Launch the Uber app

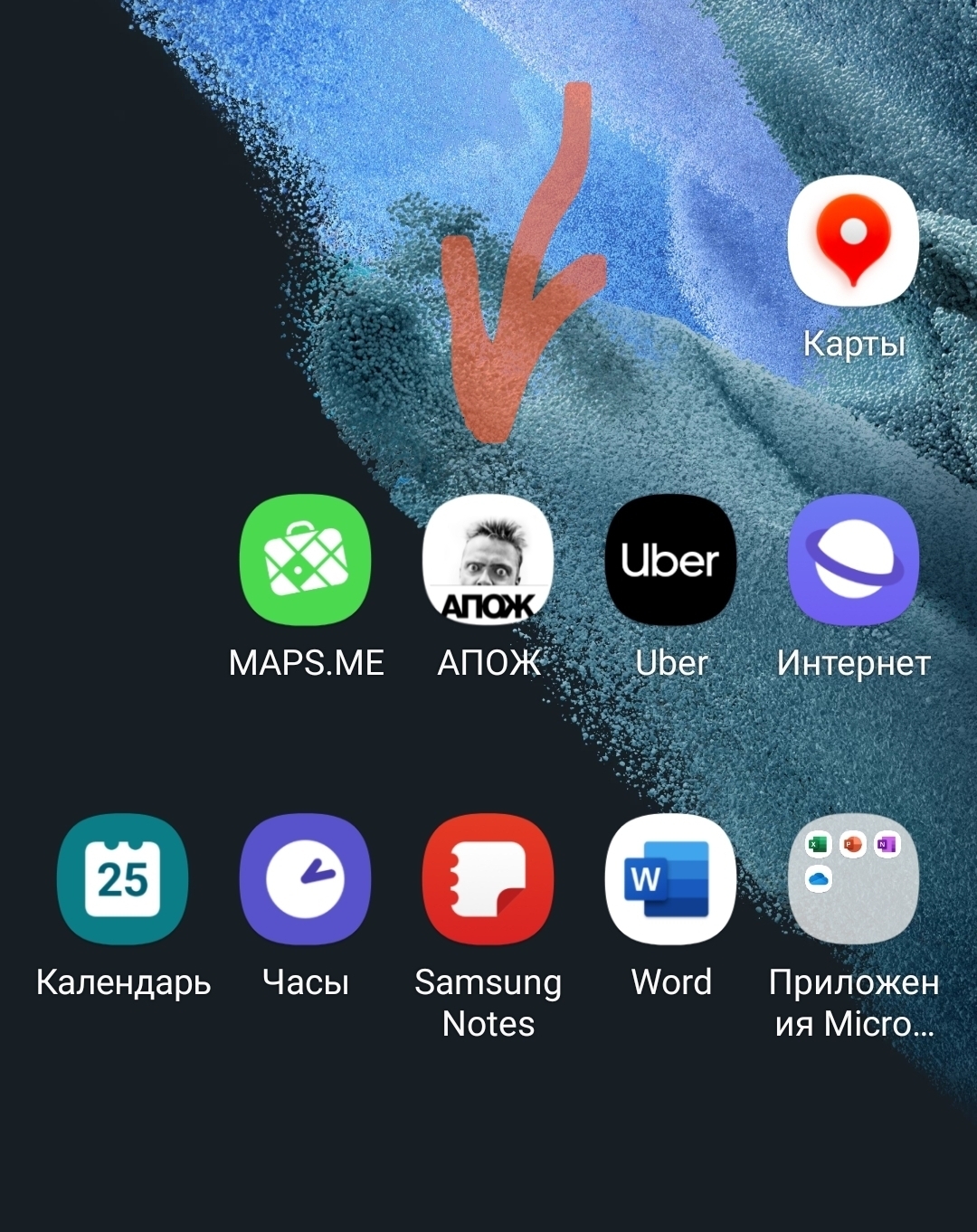pyautogui.click(x=670, y=560)
